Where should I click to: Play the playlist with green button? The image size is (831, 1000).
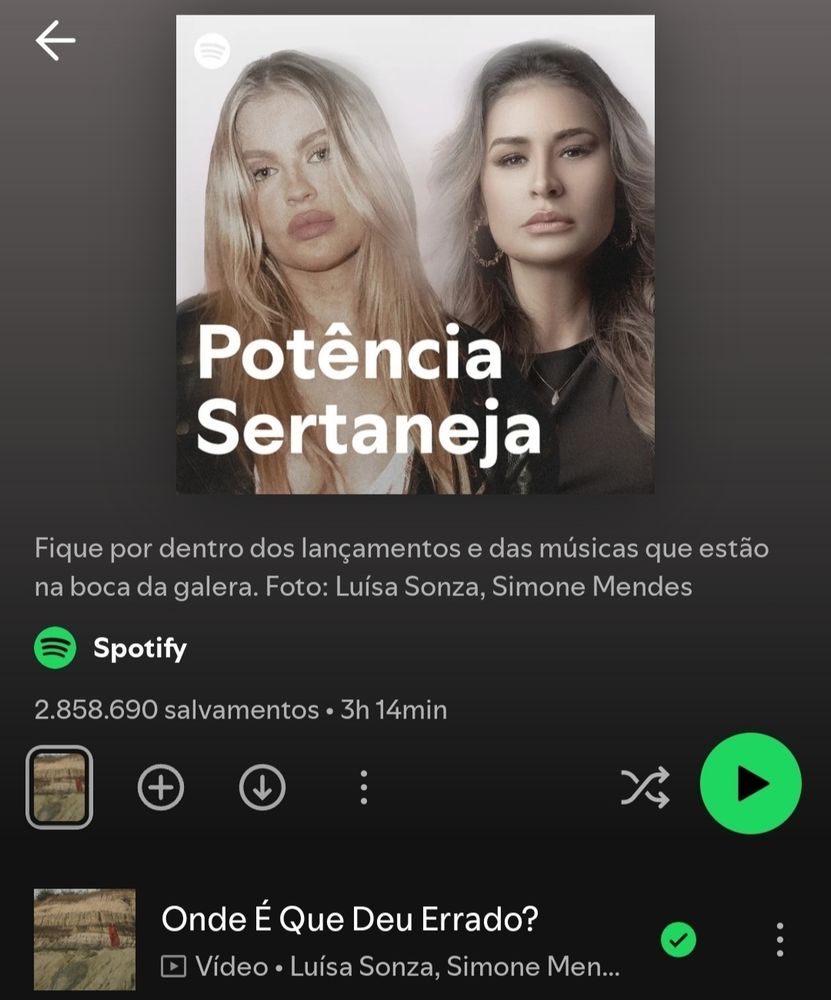(750, 784)
